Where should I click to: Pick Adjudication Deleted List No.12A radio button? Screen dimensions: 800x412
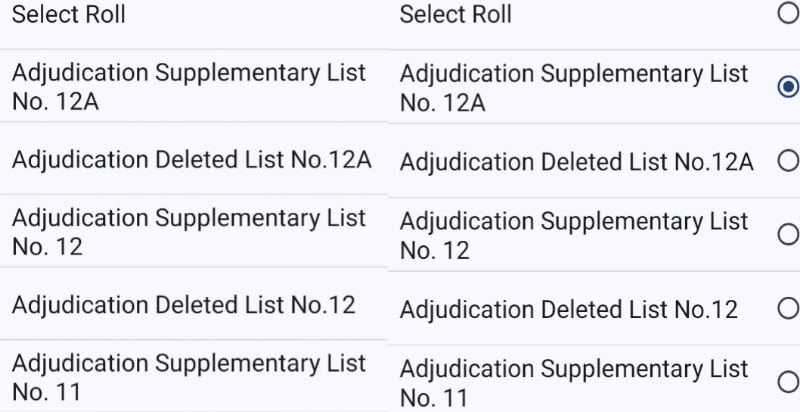pos(787,161)
